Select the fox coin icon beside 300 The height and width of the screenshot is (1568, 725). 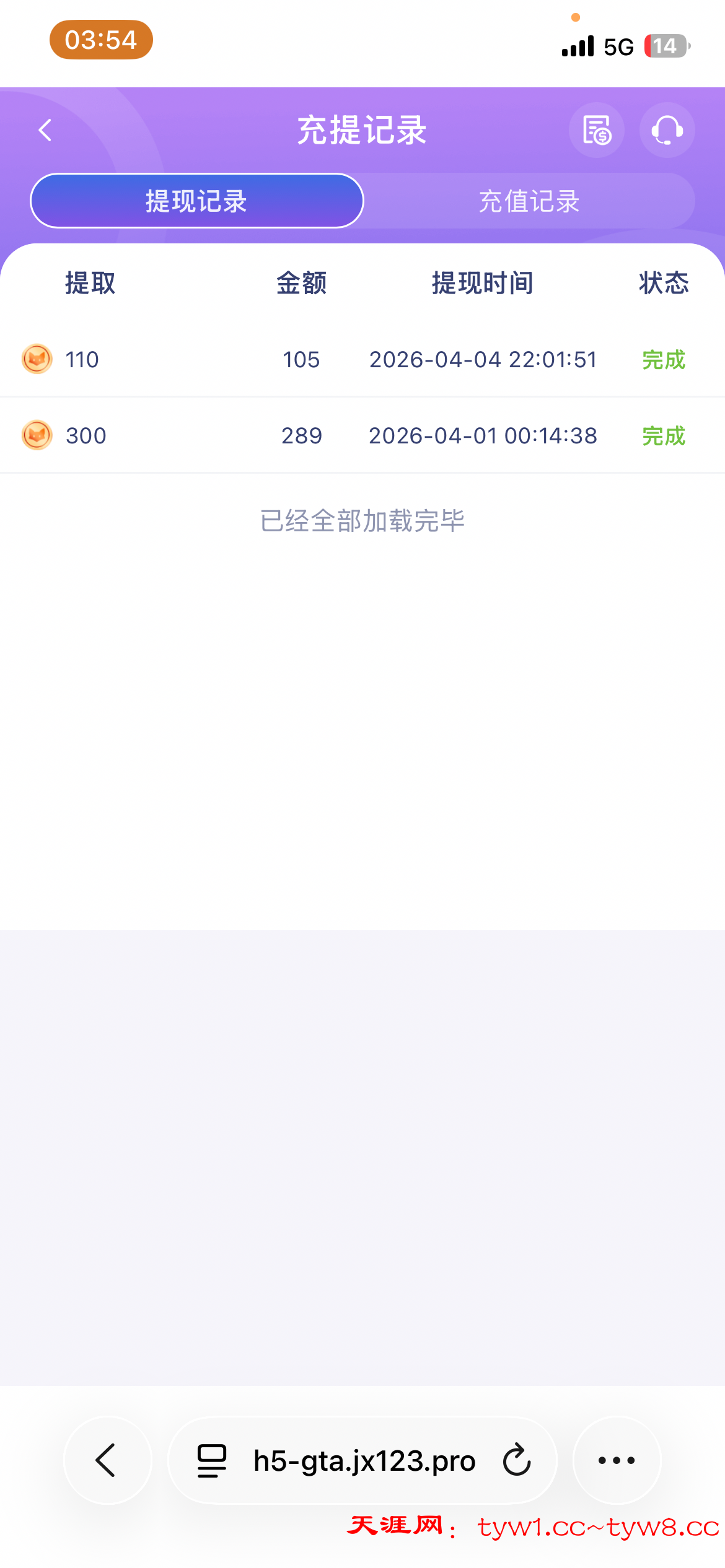(37, 435)
